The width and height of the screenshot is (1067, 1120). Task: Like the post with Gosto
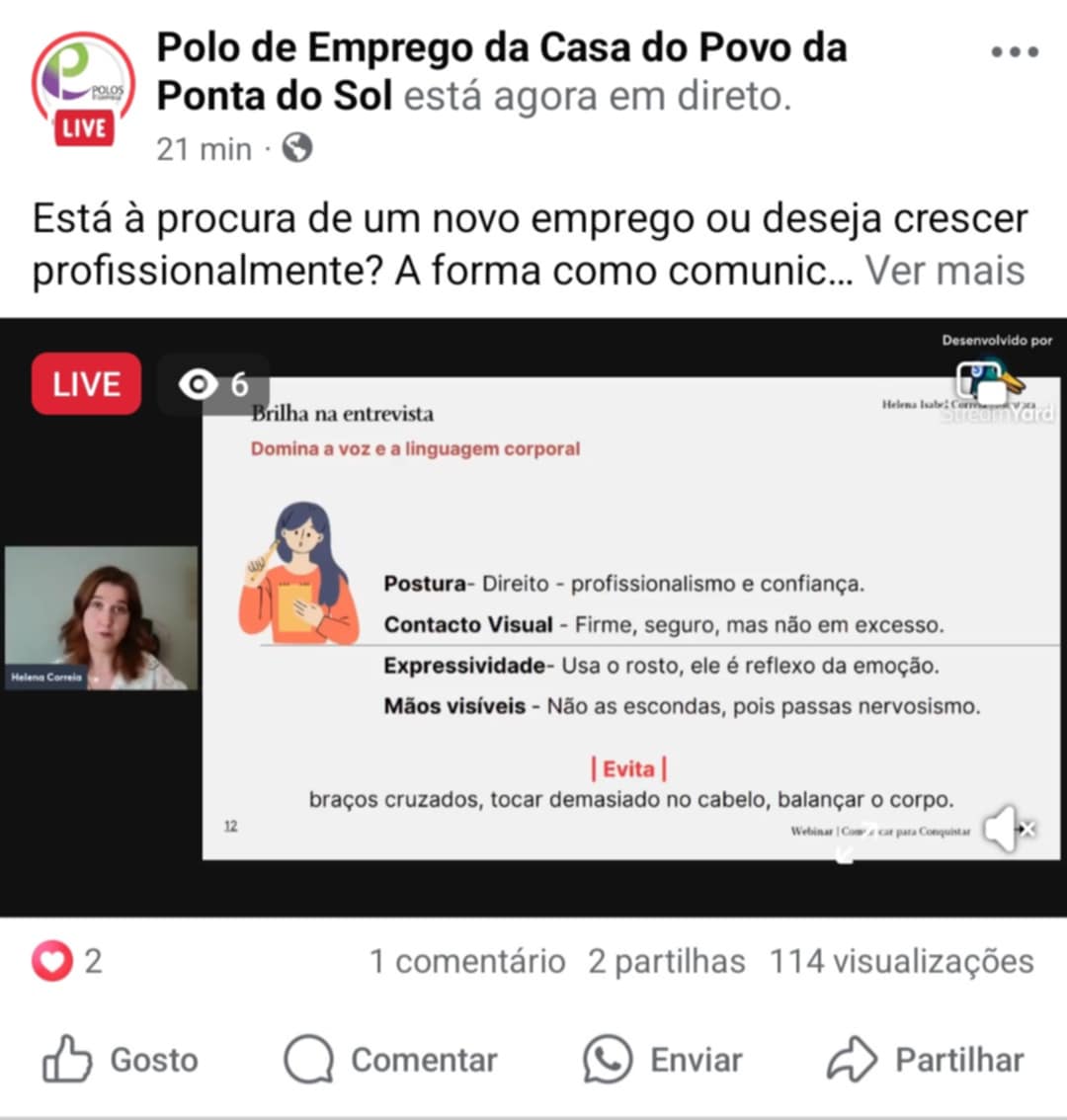pyautogui.click(x=121, y=1060)
